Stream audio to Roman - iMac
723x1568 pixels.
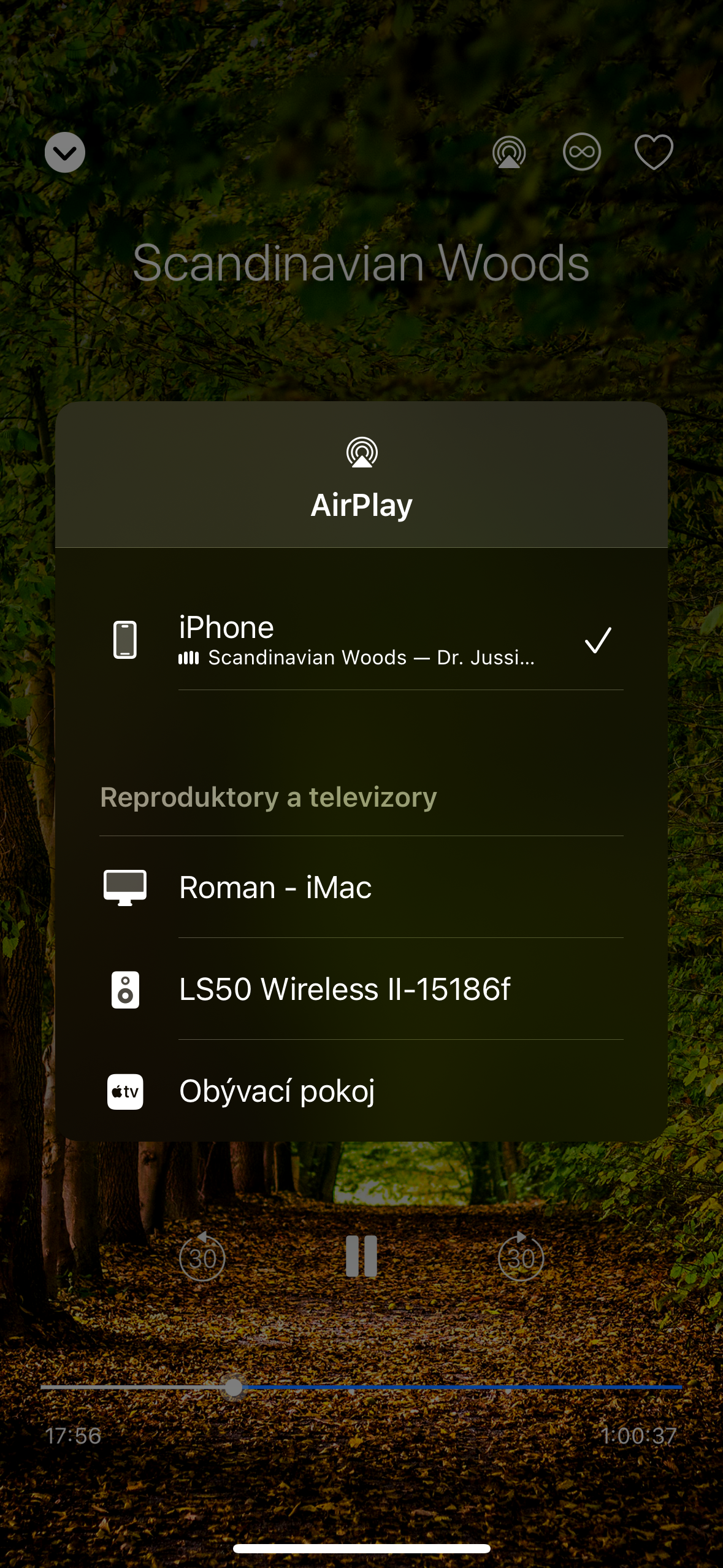[x=361, y=887]
